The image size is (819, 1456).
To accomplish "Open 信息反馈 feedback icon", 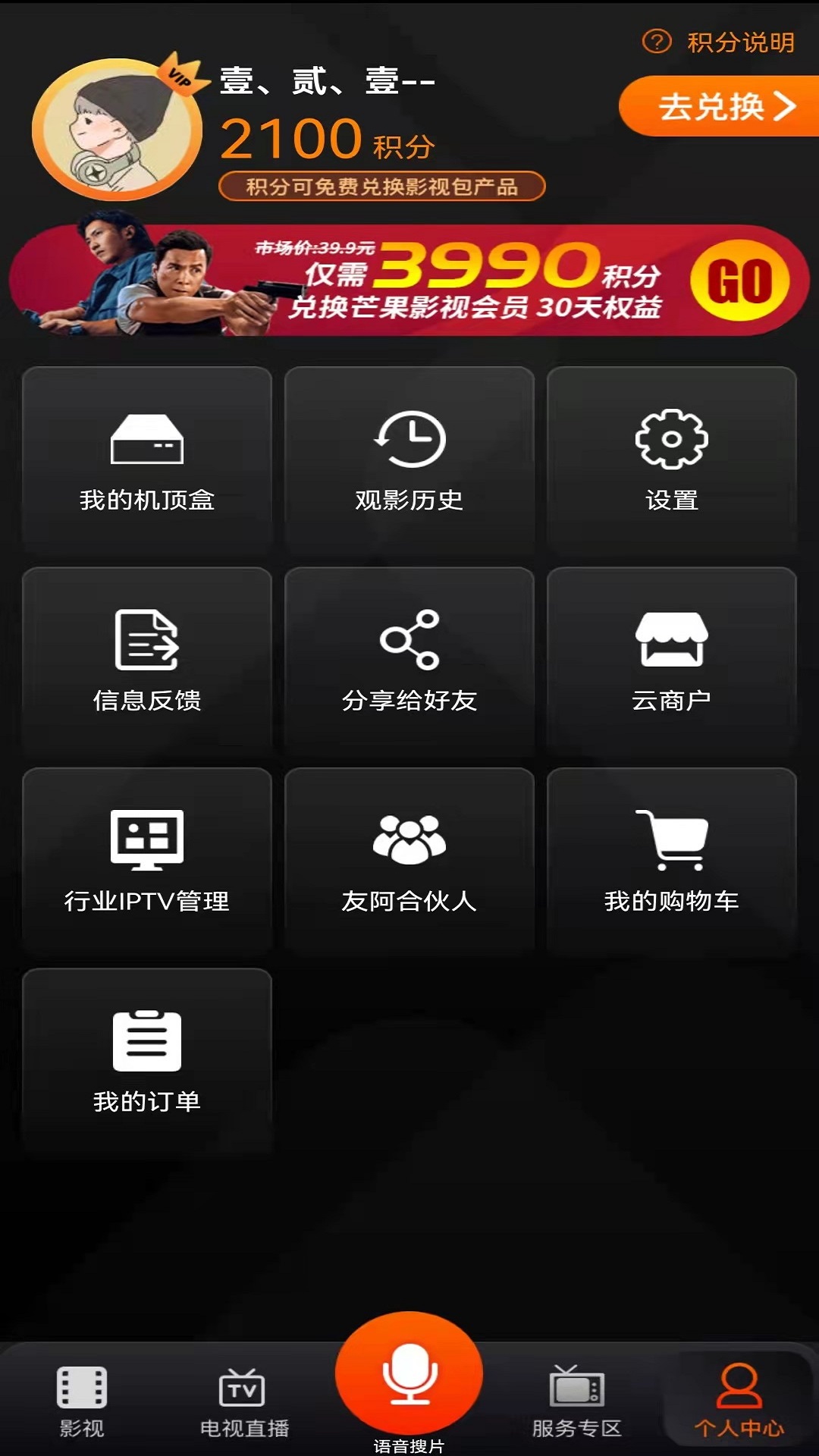I will point(147,641).
